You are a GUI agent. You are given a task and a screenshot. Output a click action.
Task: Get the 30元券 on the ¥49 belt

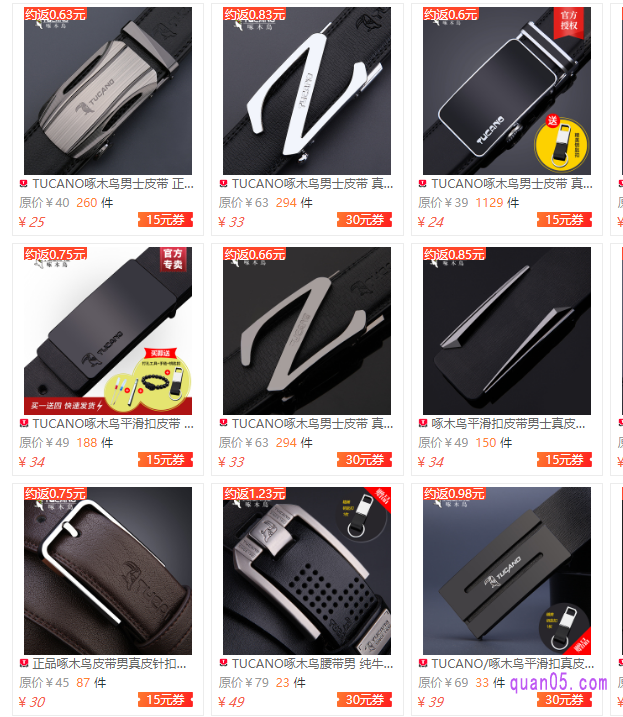(x=365, y=700)
